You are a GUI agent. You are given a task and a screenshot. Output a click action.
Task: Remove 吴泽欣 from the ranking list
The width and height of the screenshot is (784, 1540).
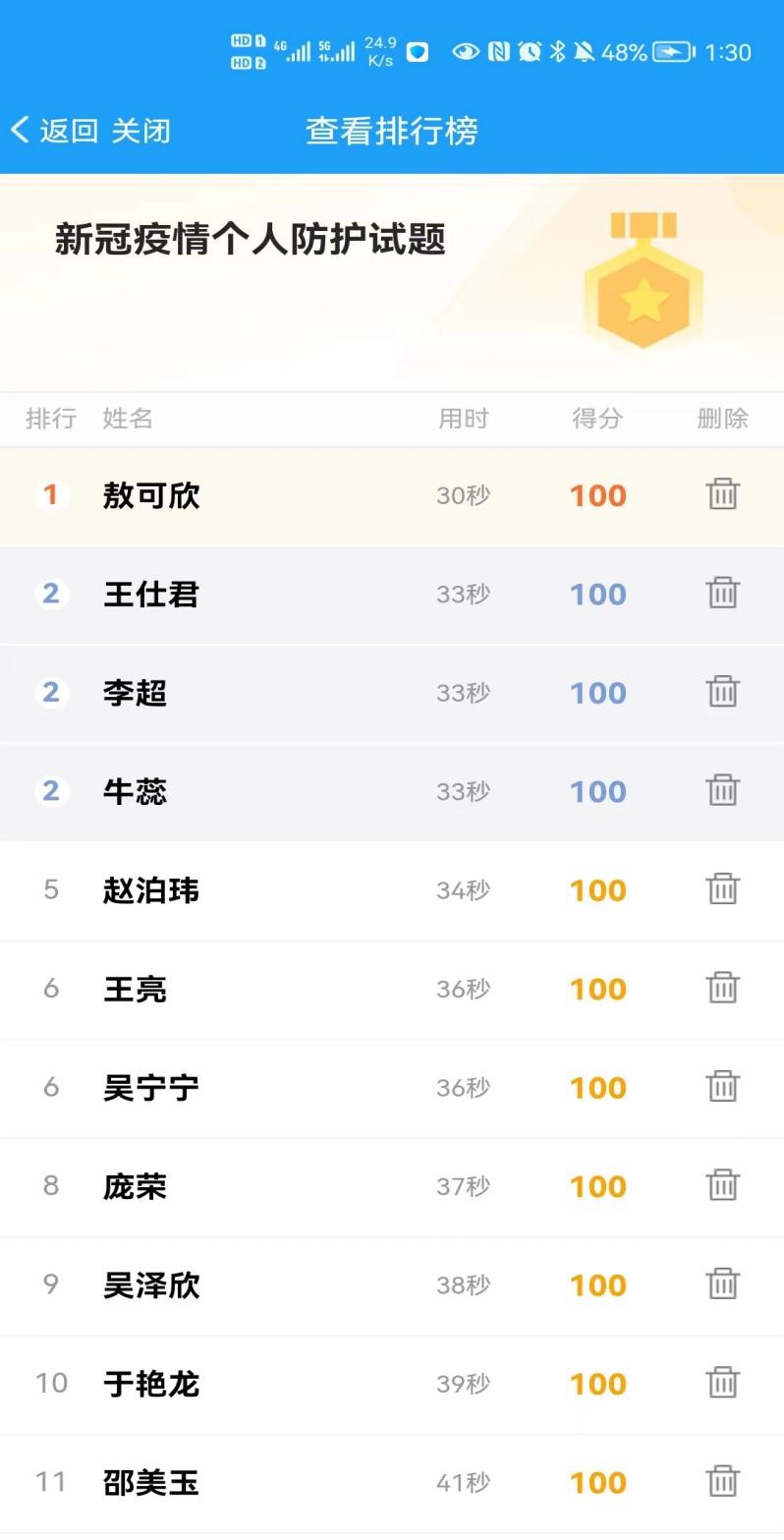tap(722, 1283)
